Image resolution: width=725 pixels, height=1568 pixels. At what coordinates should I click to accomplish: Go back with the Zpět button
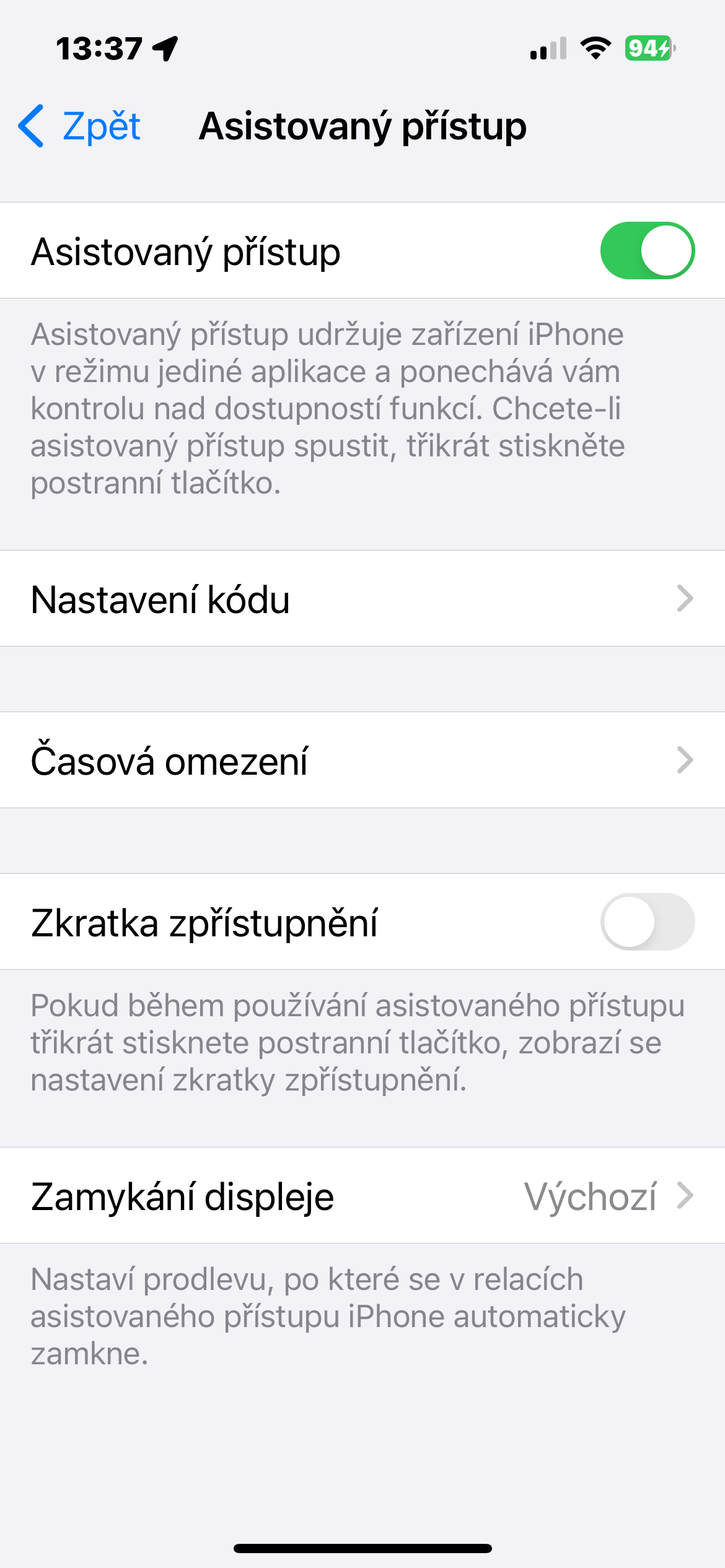(81, 126)
